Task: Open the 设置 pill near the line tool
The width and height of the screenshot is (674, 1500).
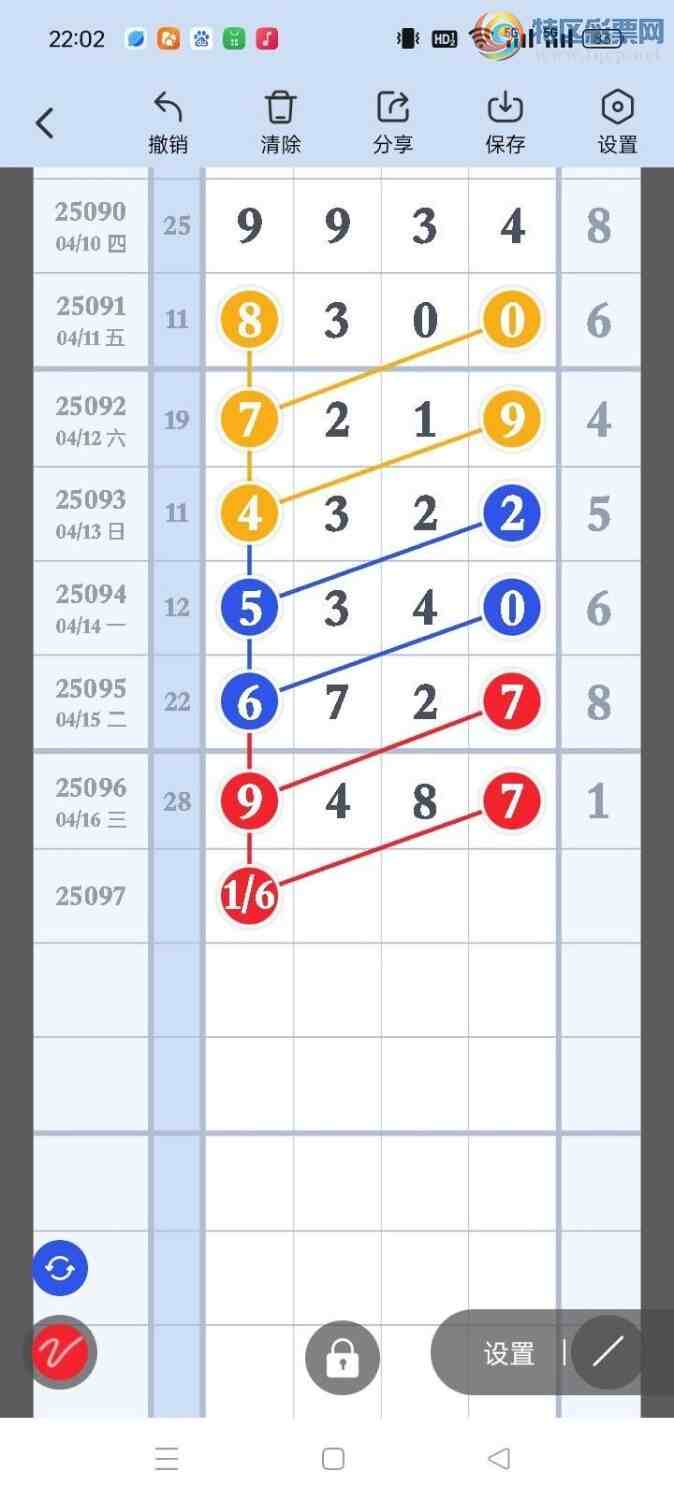Action: (x=509, y=1354)
